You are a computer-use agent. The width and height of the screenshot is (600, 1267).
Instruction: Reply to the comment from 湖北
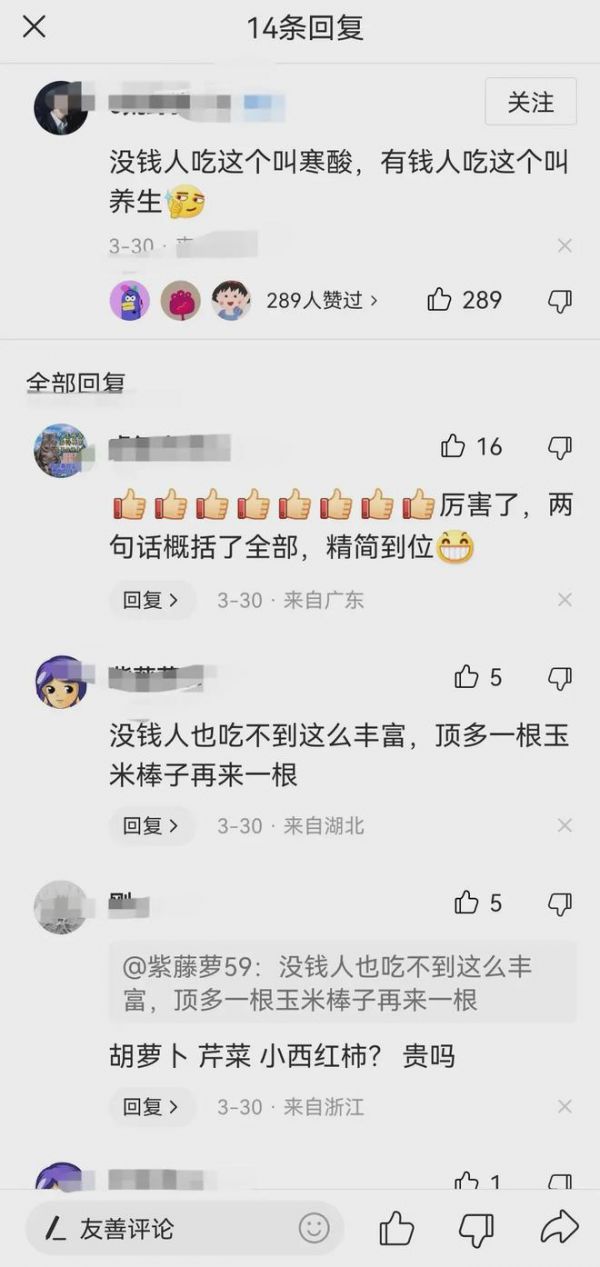151,826
